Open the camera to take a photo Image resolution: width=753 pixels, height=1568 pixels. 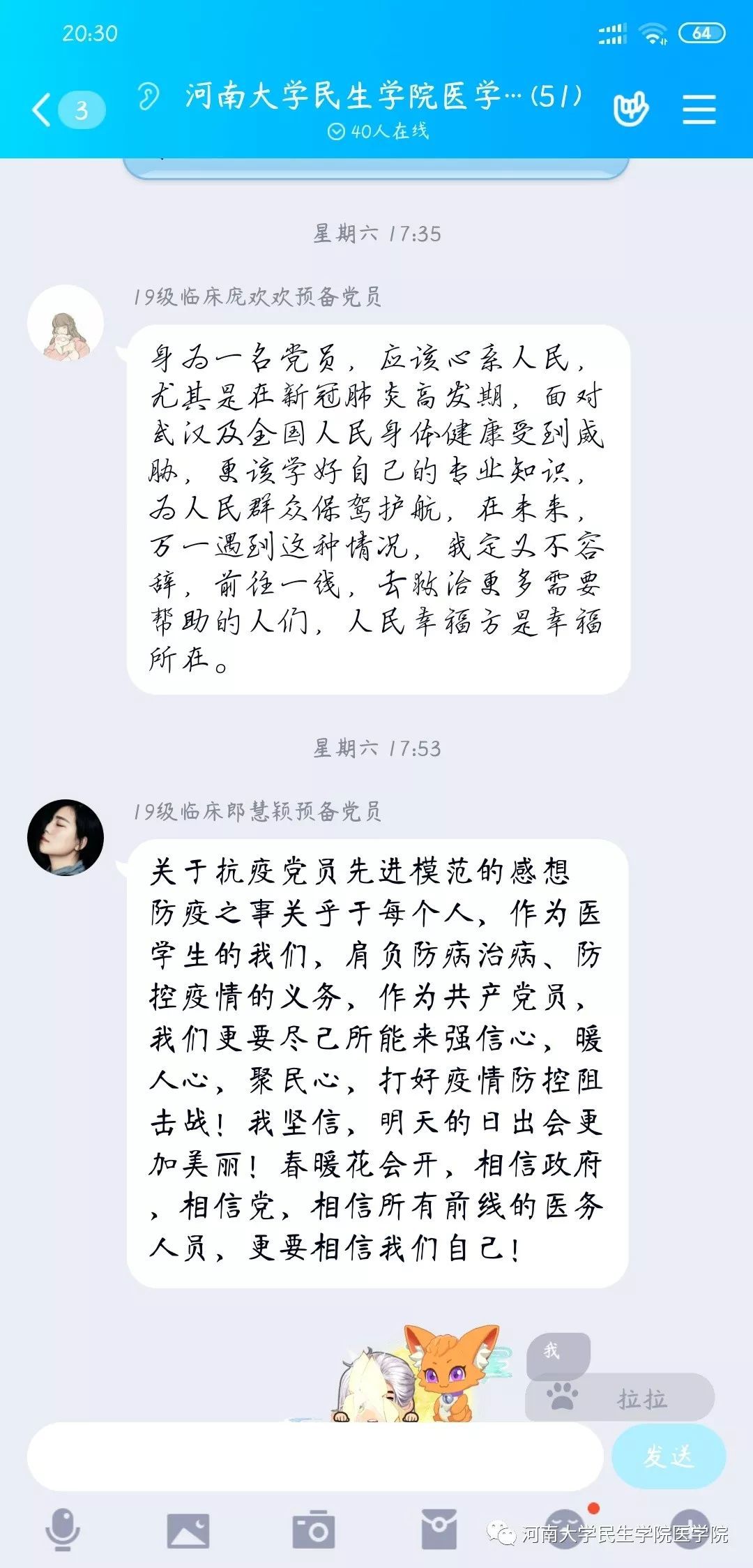tap(313, 1530)
